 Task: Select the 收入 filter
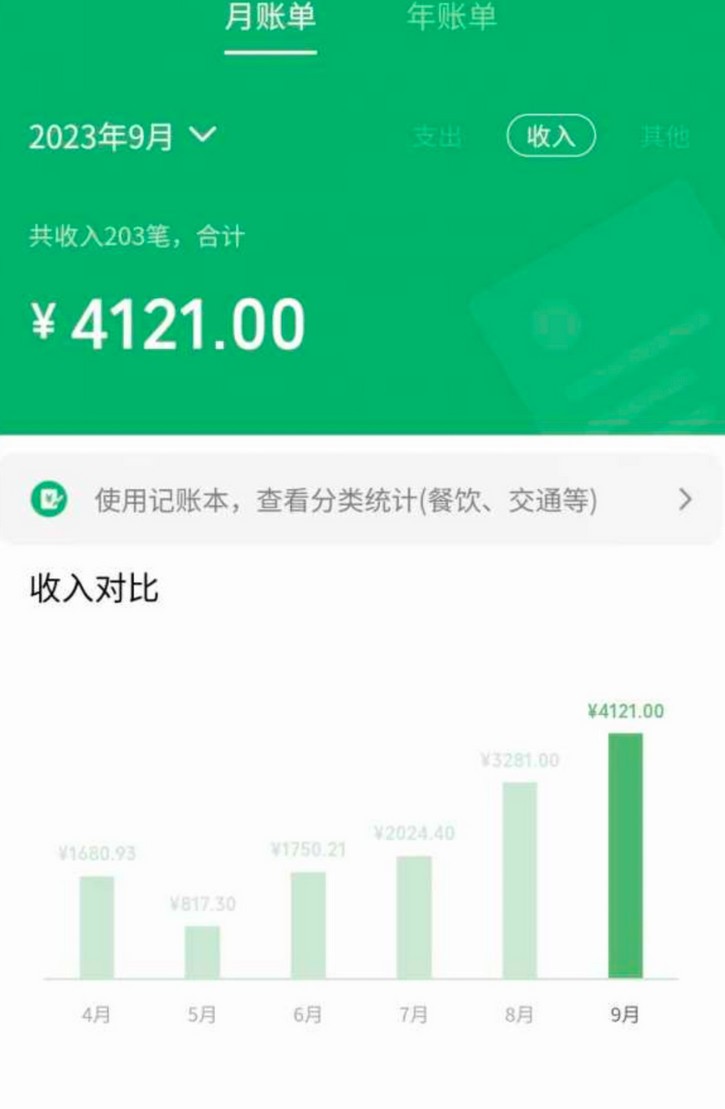point(551,137)
